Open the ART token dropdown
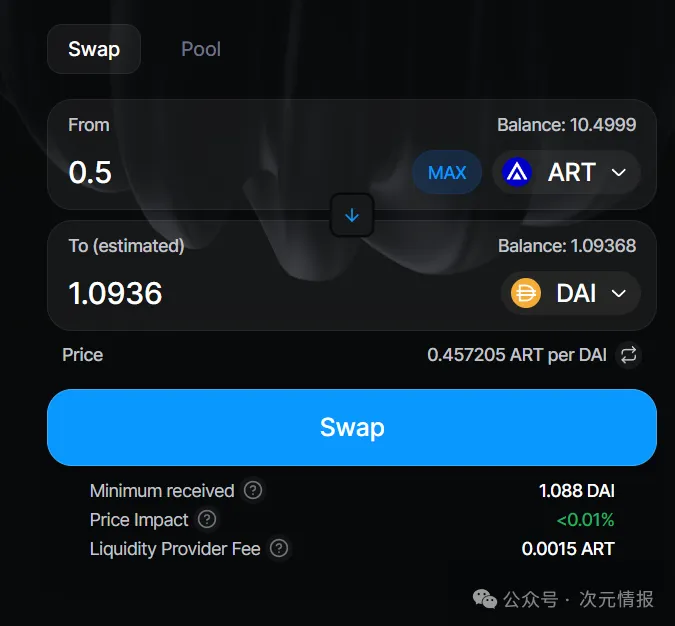675x626 pixels. [566, 172]
